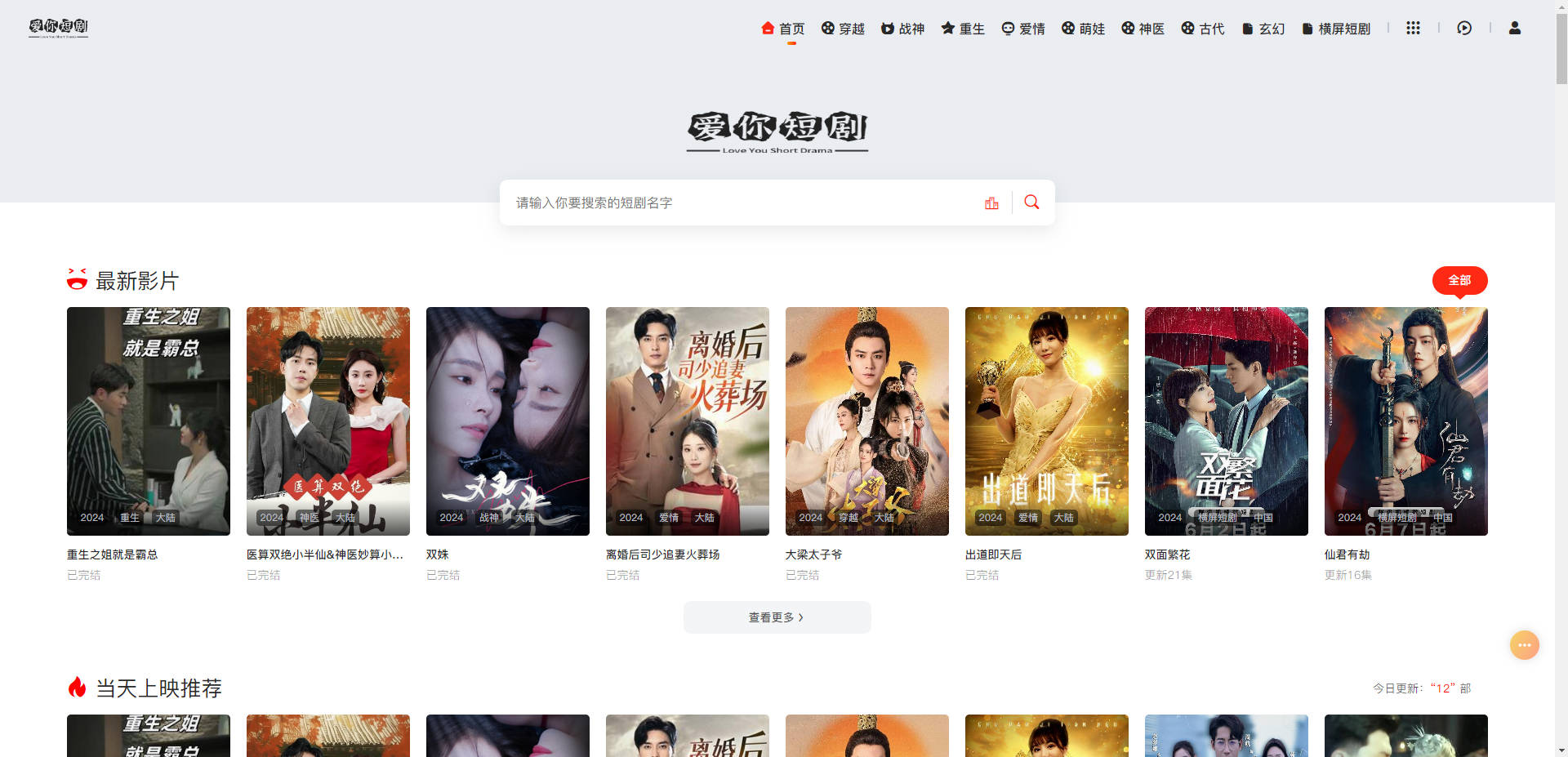
Task: Open the more categories grid icon
Action: tap(1413, 28)
